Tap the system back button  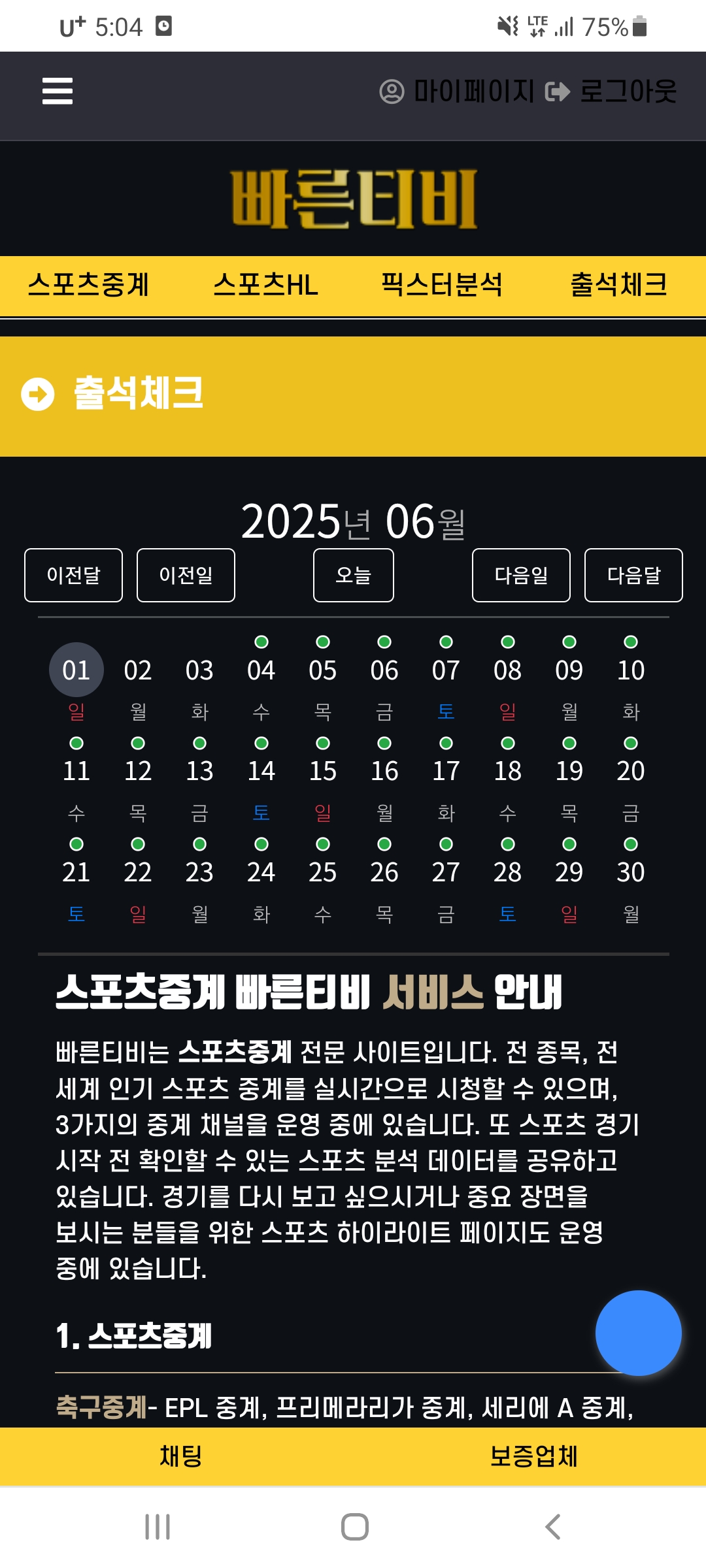(x=552, y=1527)
